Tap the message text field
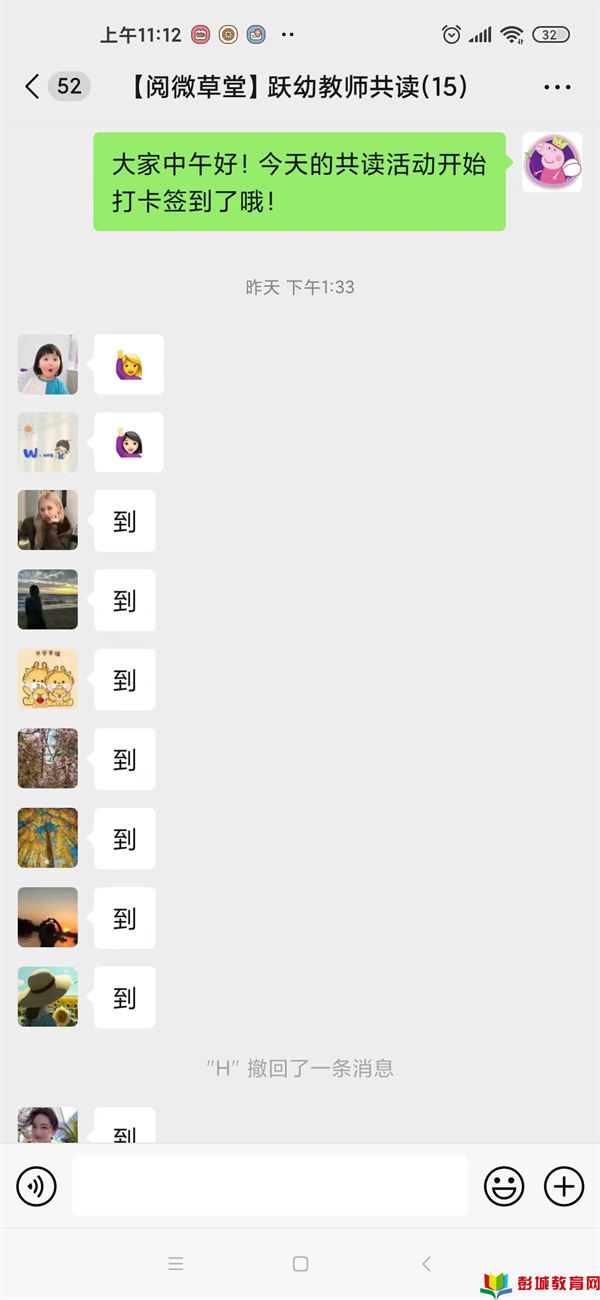Viewport: 600px width, 1300px height. point(270,1186)
